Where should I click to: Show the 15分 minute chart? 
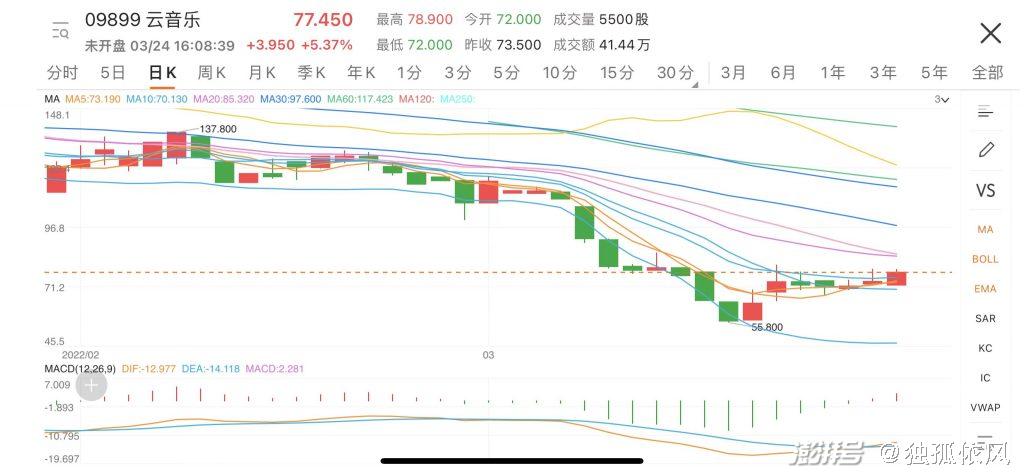617,72
